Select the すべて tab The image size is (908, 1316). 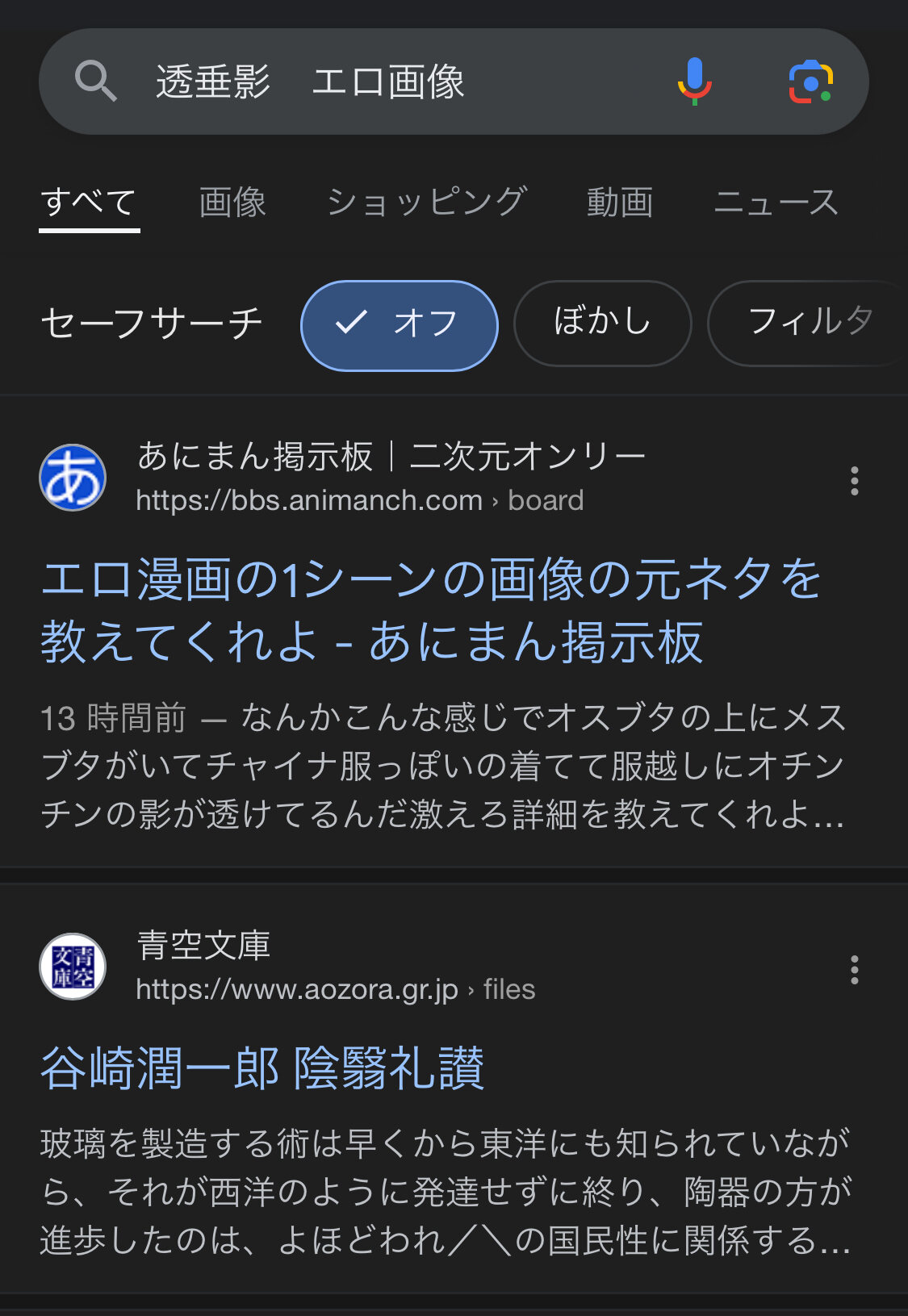point(89,202)
